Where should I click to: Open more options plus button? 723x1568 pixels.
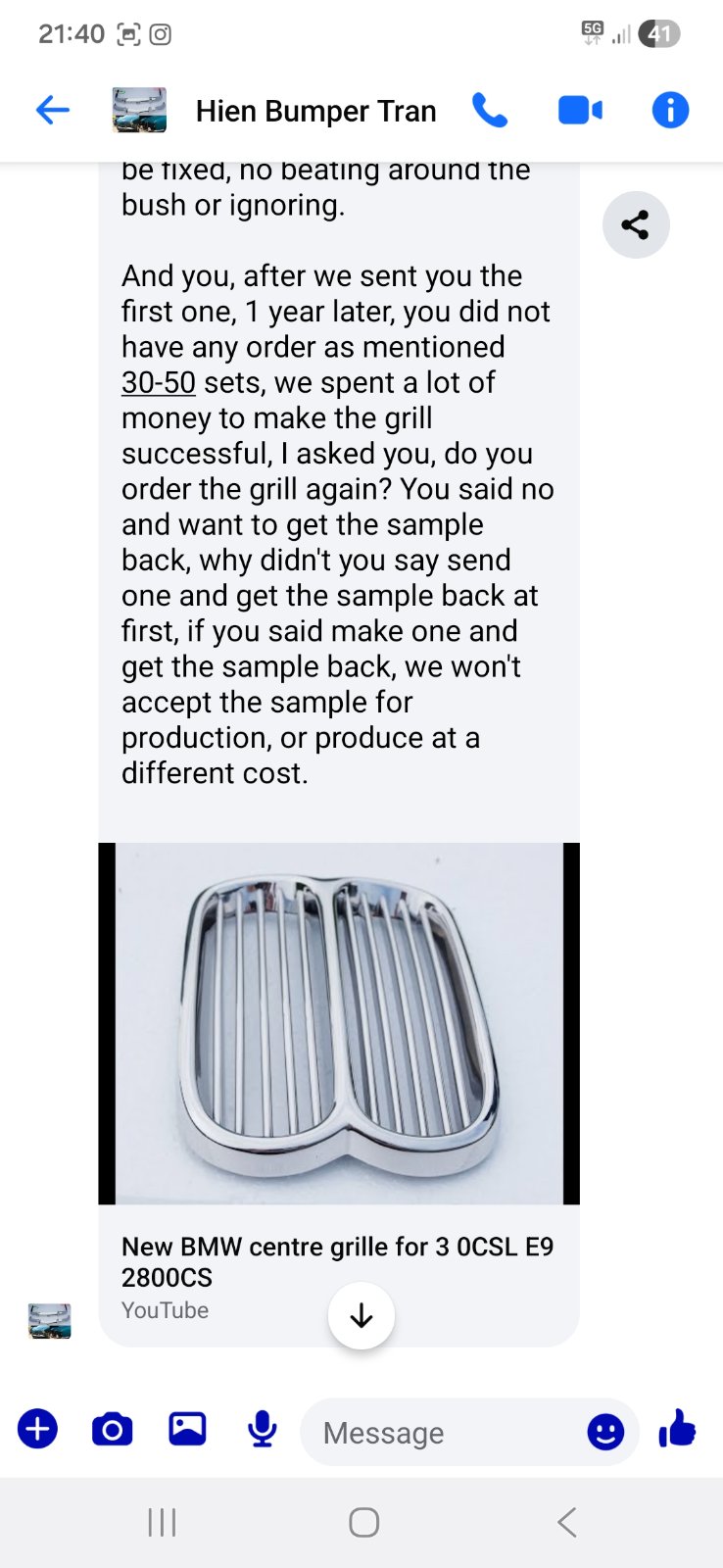(37, 1429)
